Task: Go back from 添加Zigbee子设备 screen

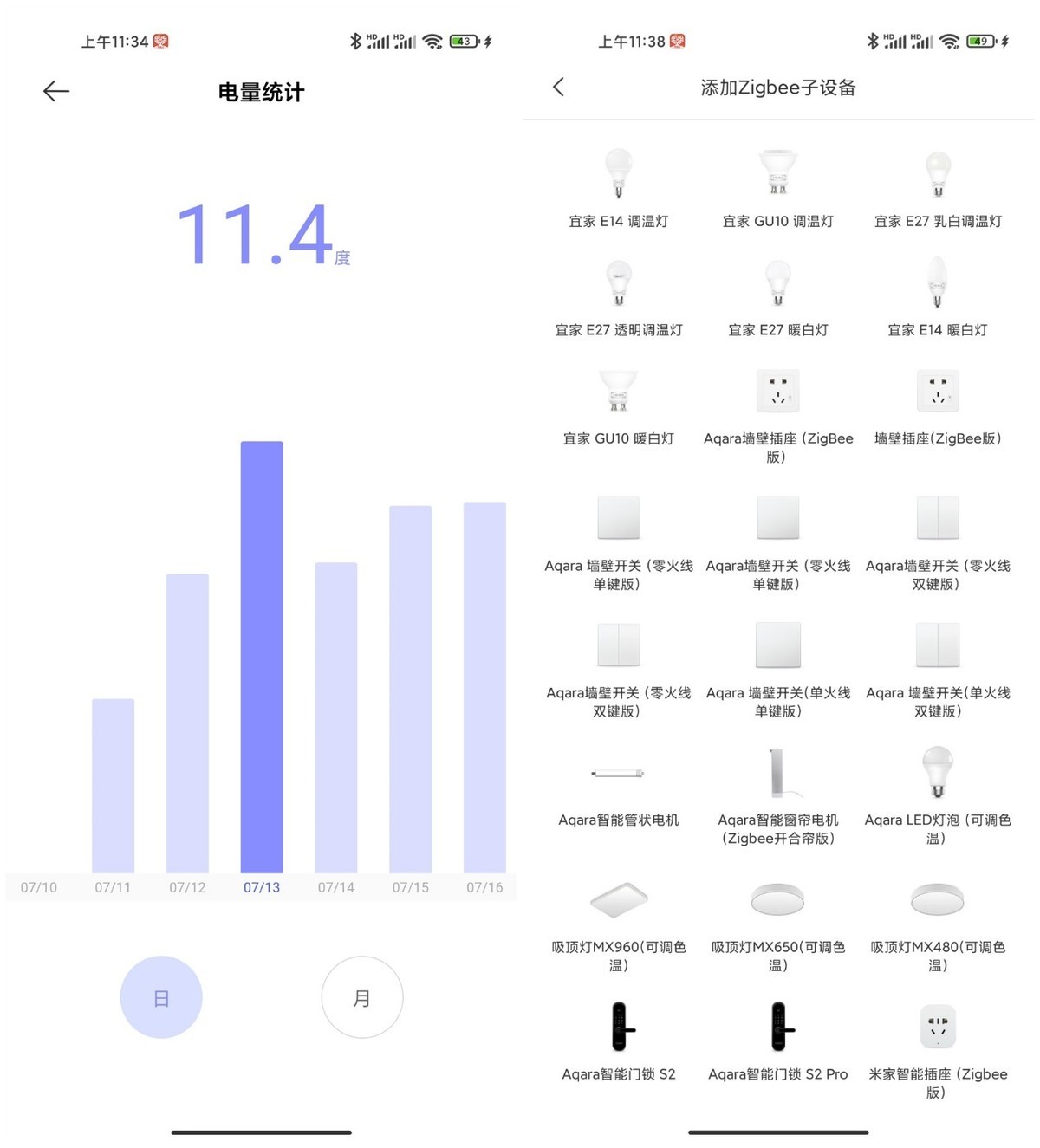Action: (559, 87)
